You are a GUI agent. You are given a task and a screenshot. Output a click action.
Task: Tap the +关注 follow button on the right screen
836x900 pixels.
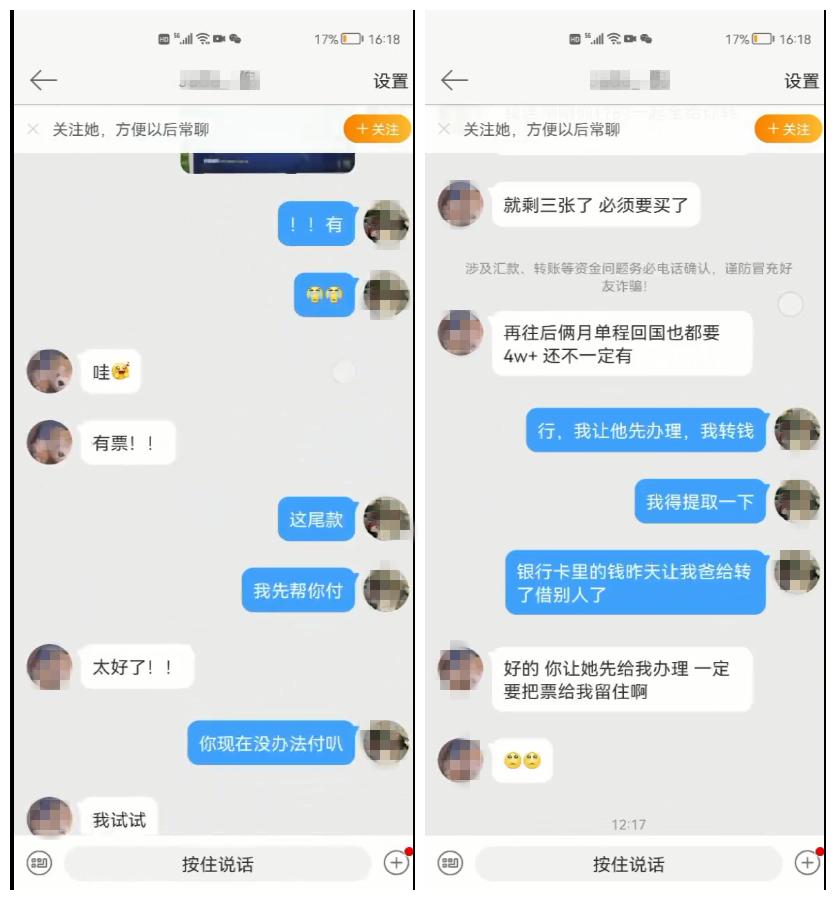tap(789, 128)
